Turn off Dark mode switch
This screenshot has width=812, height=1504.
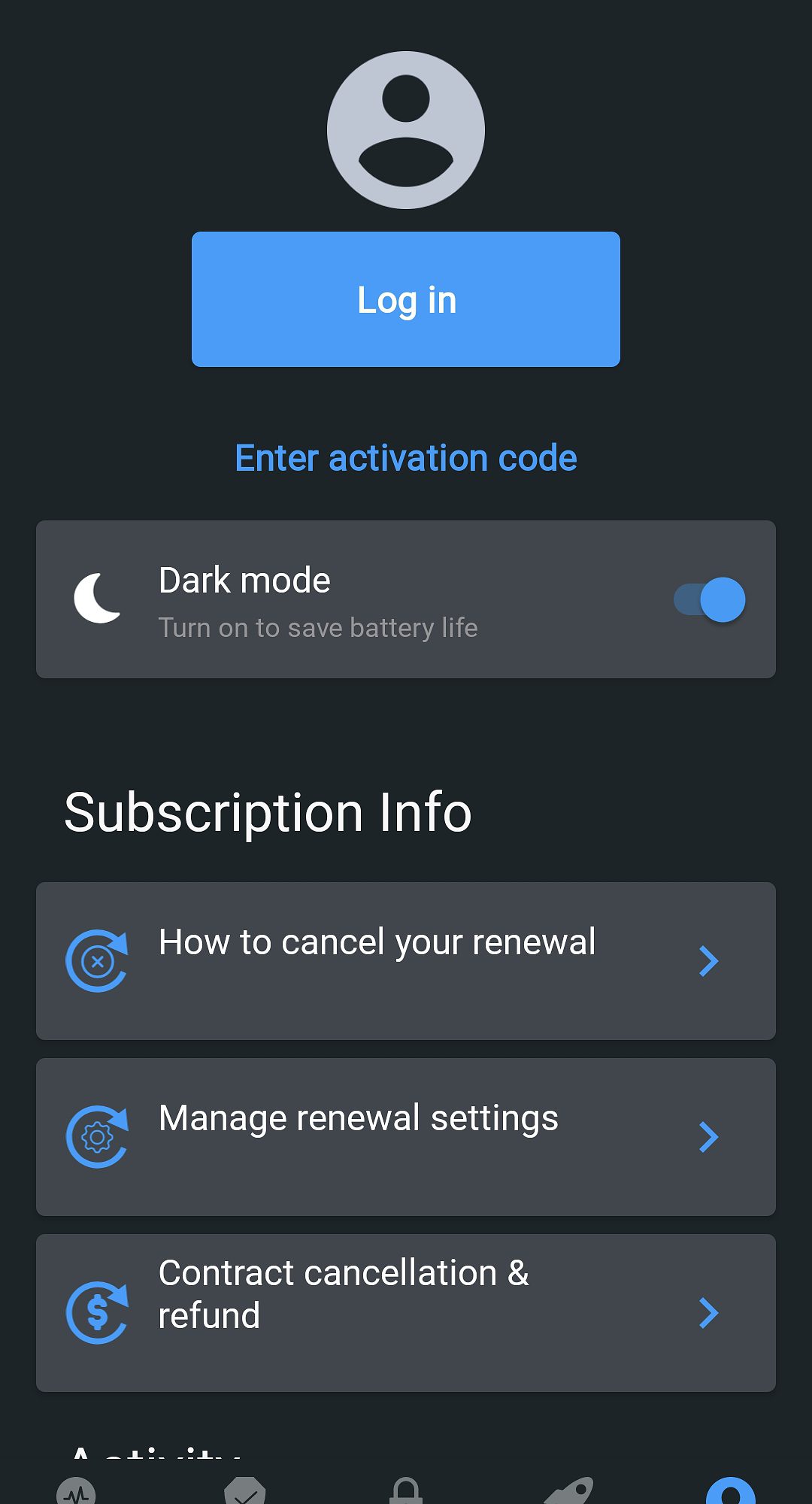click(709, 599)
